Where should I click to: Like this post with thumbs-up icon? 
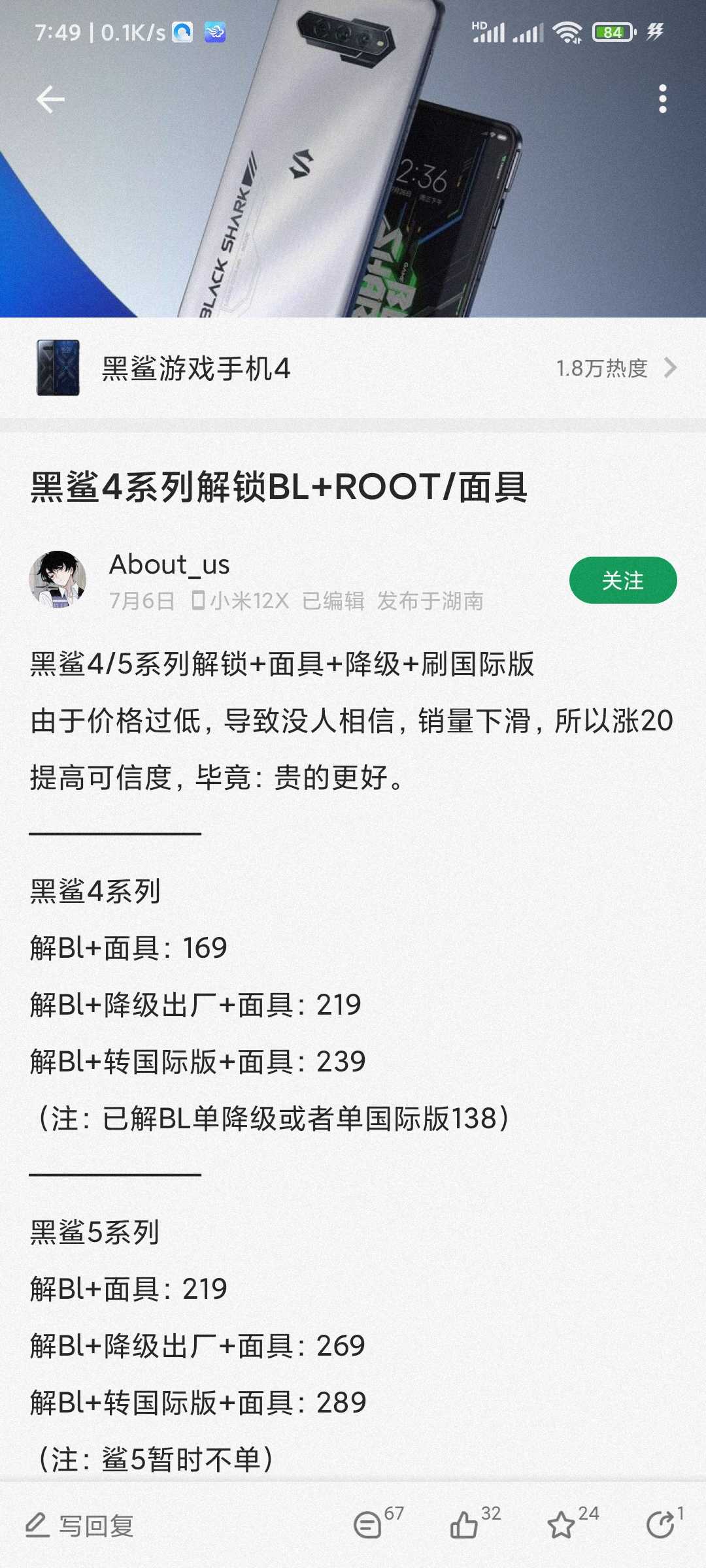(464, 1526)
